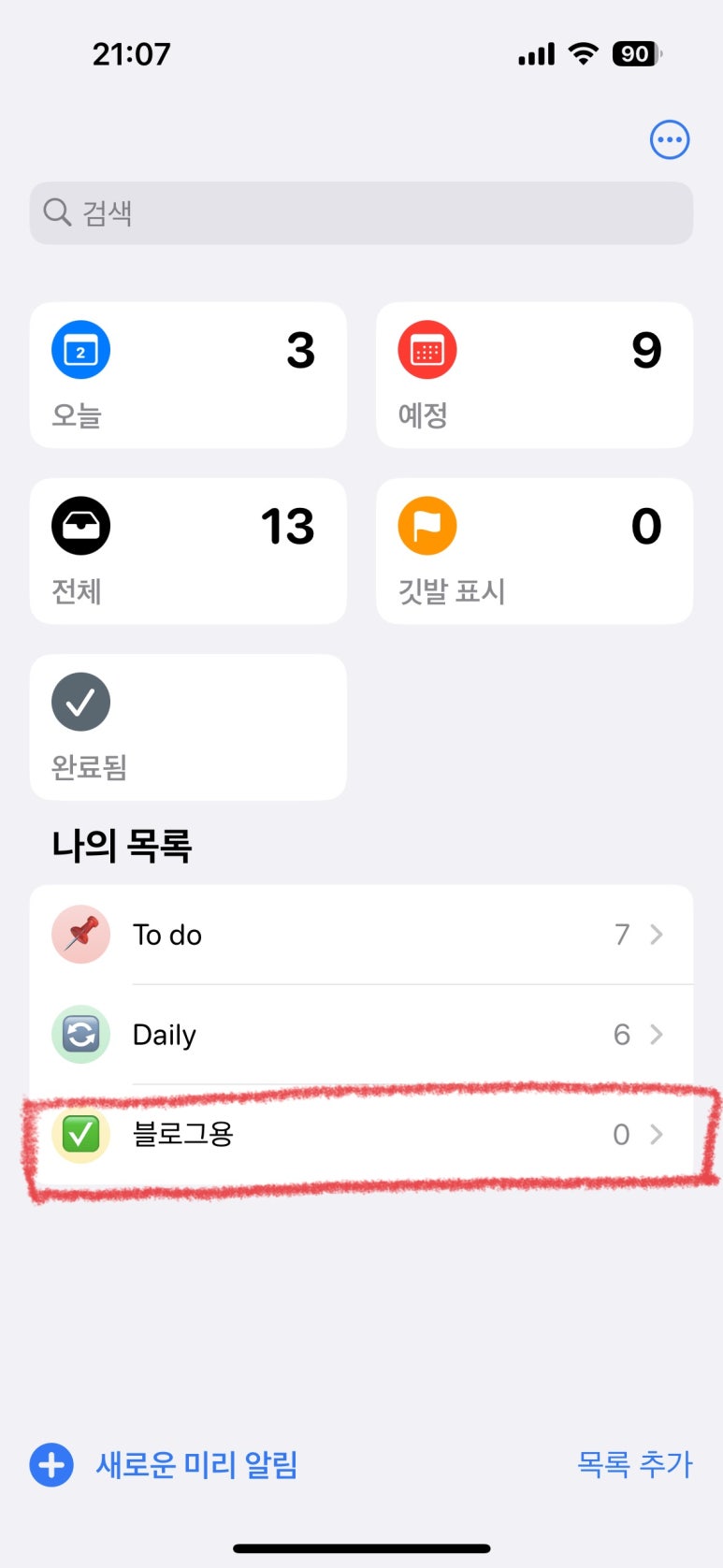The height and width of the screenshot is (1568, 723).
Task: Open the 오늘 smart list
Action: [188, 375]
